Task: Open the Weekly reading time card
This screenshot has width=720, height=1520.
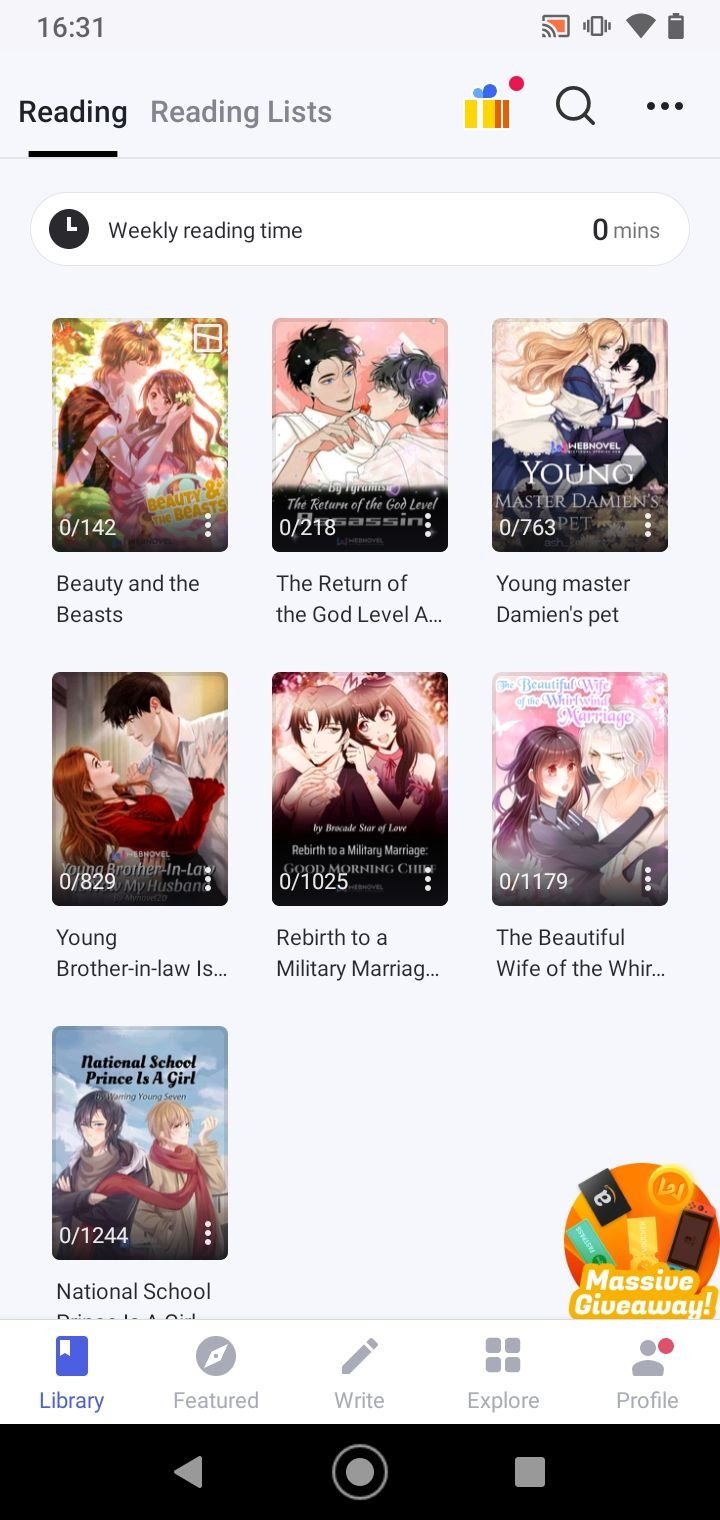Action: click(360, 229)
